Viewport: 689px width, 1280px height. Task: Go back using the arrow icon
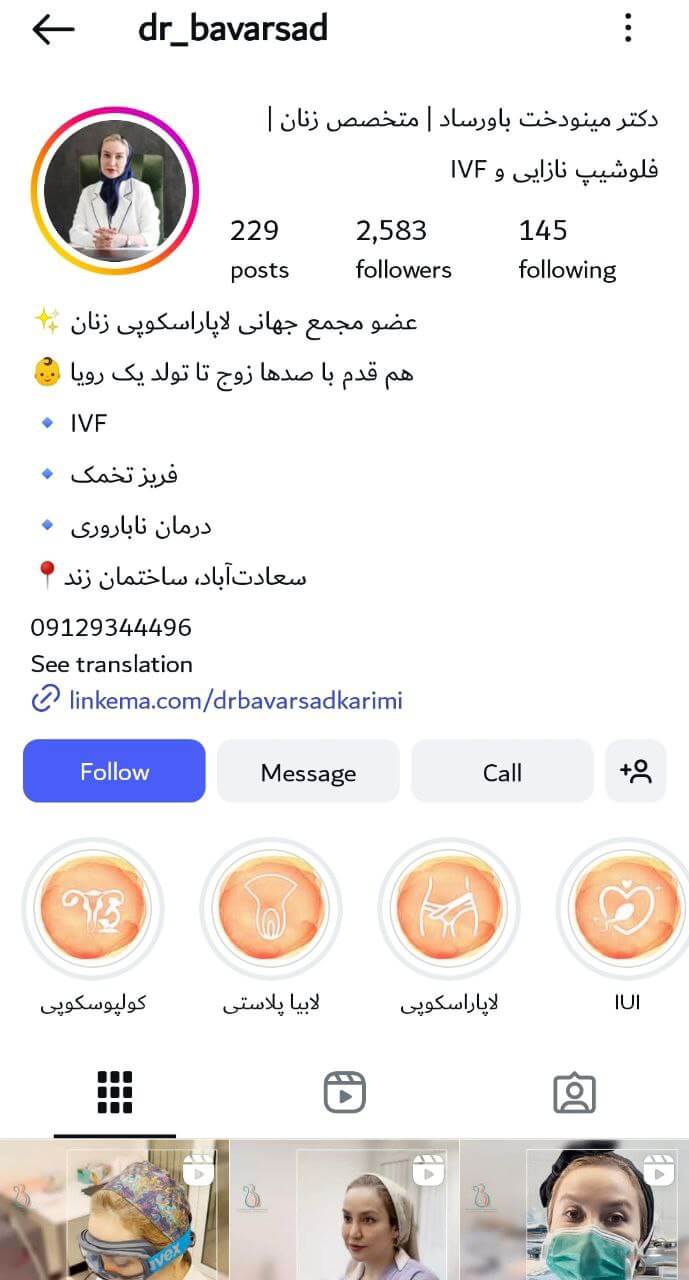pyautogui.click(x=53, y=29)
